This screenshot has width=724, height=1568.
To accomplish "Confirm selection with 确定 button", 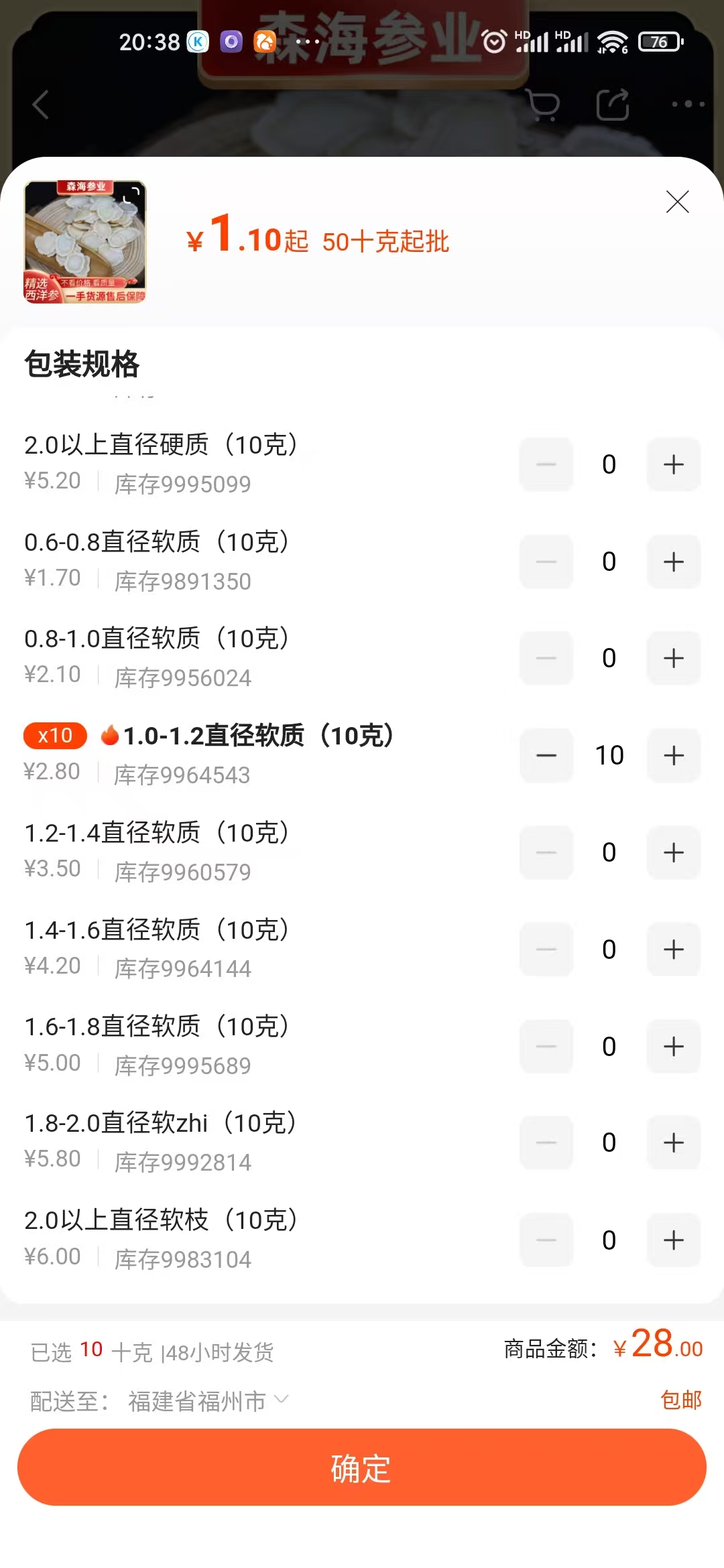I will [362, 1467].
